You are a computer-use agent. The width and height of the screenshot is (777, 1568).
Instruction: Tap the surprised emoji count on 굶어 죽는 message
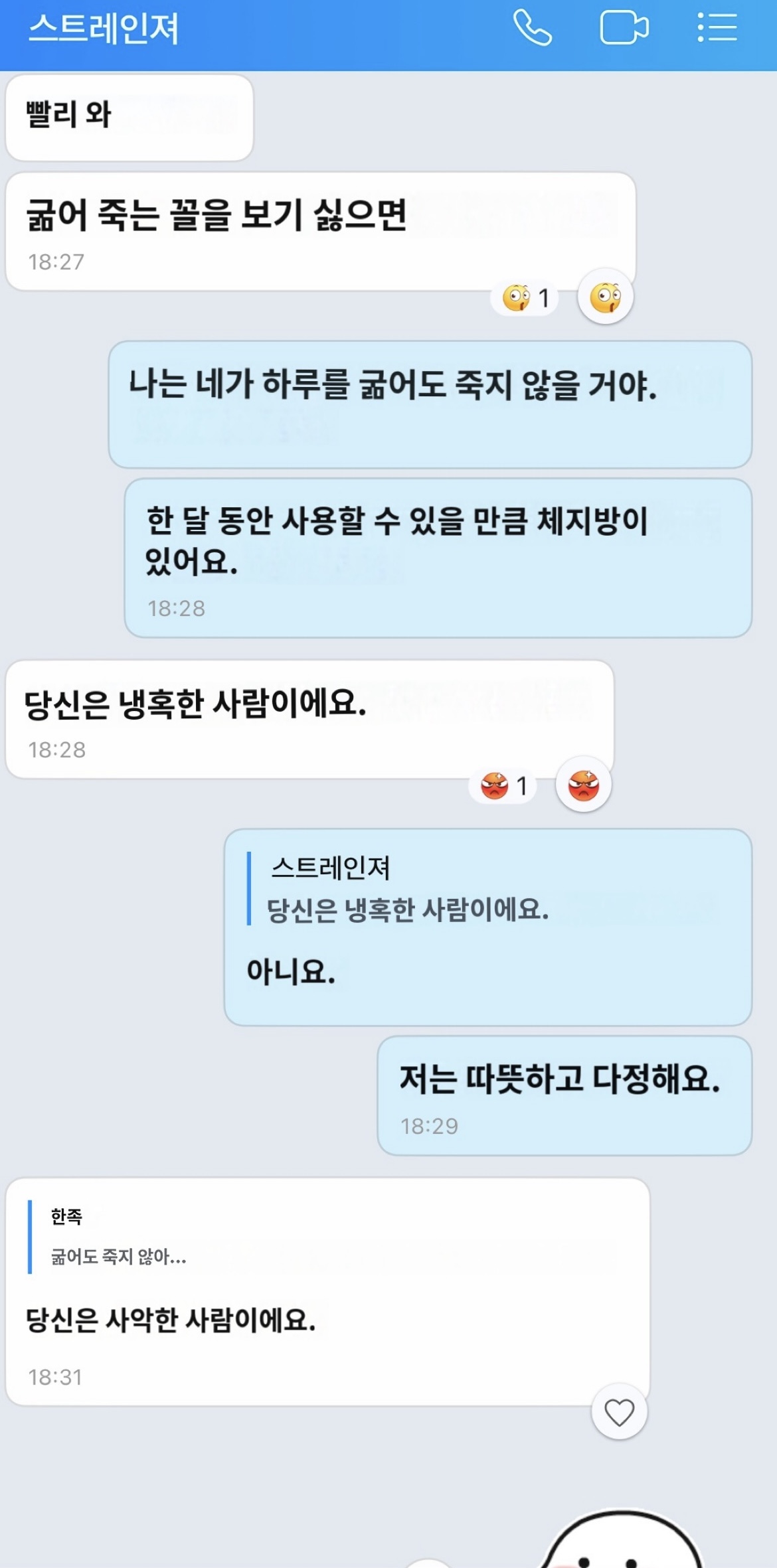coord(525,298)
